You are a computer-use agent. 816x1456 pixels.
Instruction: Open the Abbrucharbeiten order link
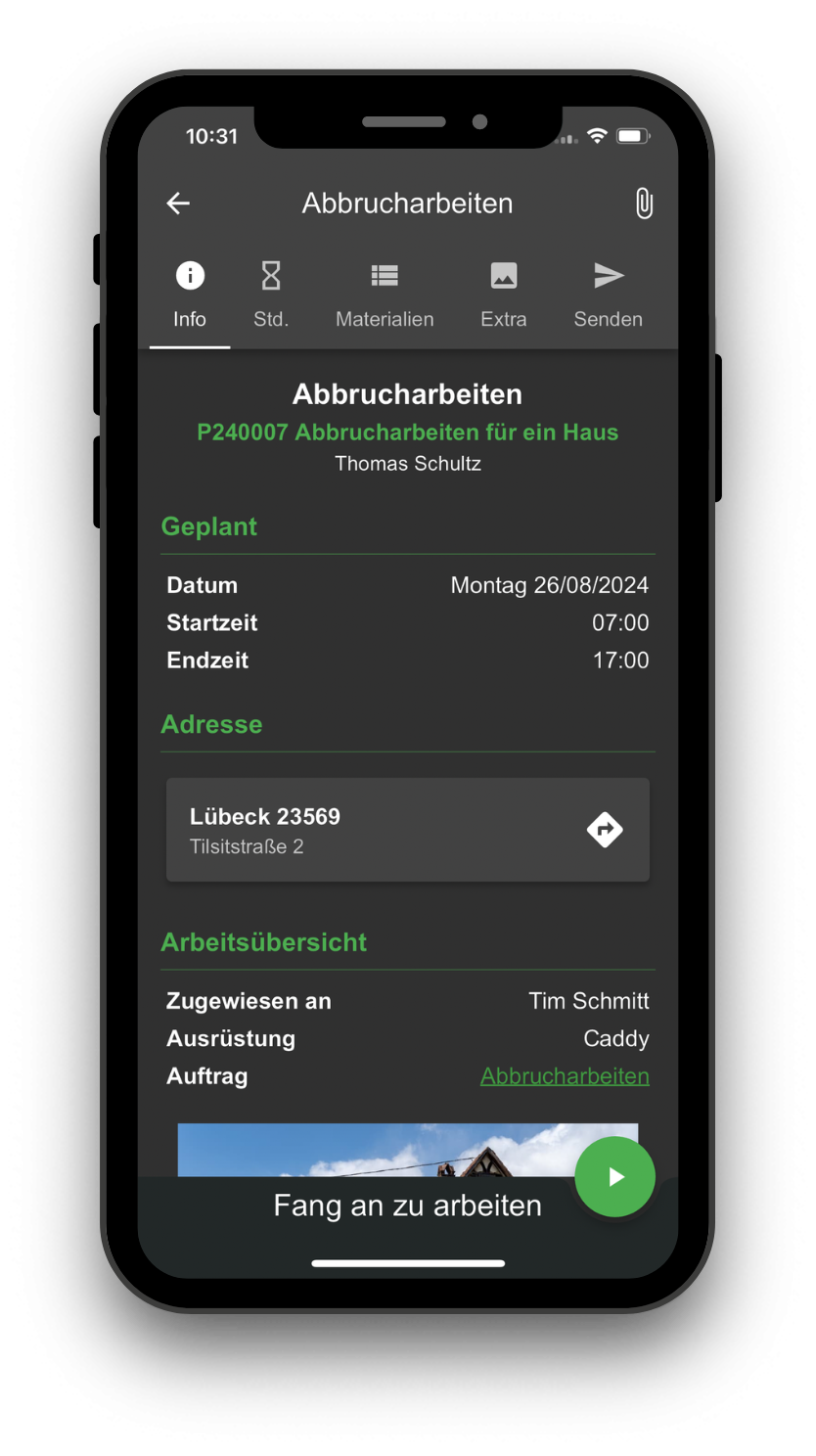pos(565,1076)
